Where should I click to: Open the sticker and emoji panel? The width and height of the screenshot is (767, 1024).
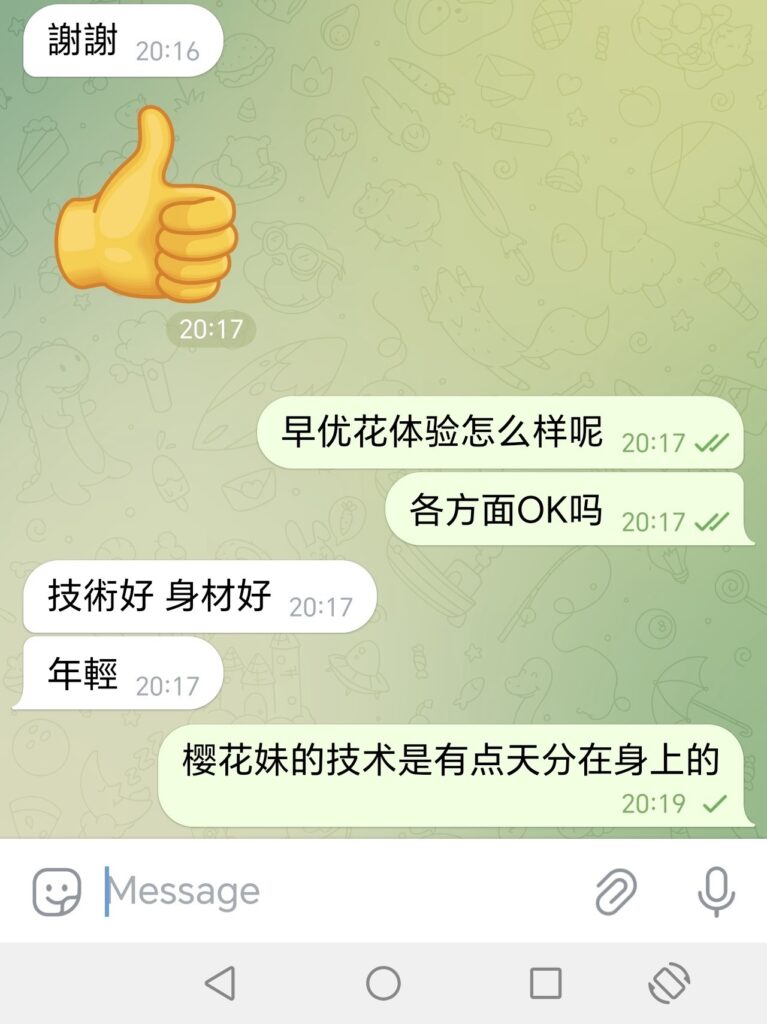pyautogui.click(x=57, y=891)
